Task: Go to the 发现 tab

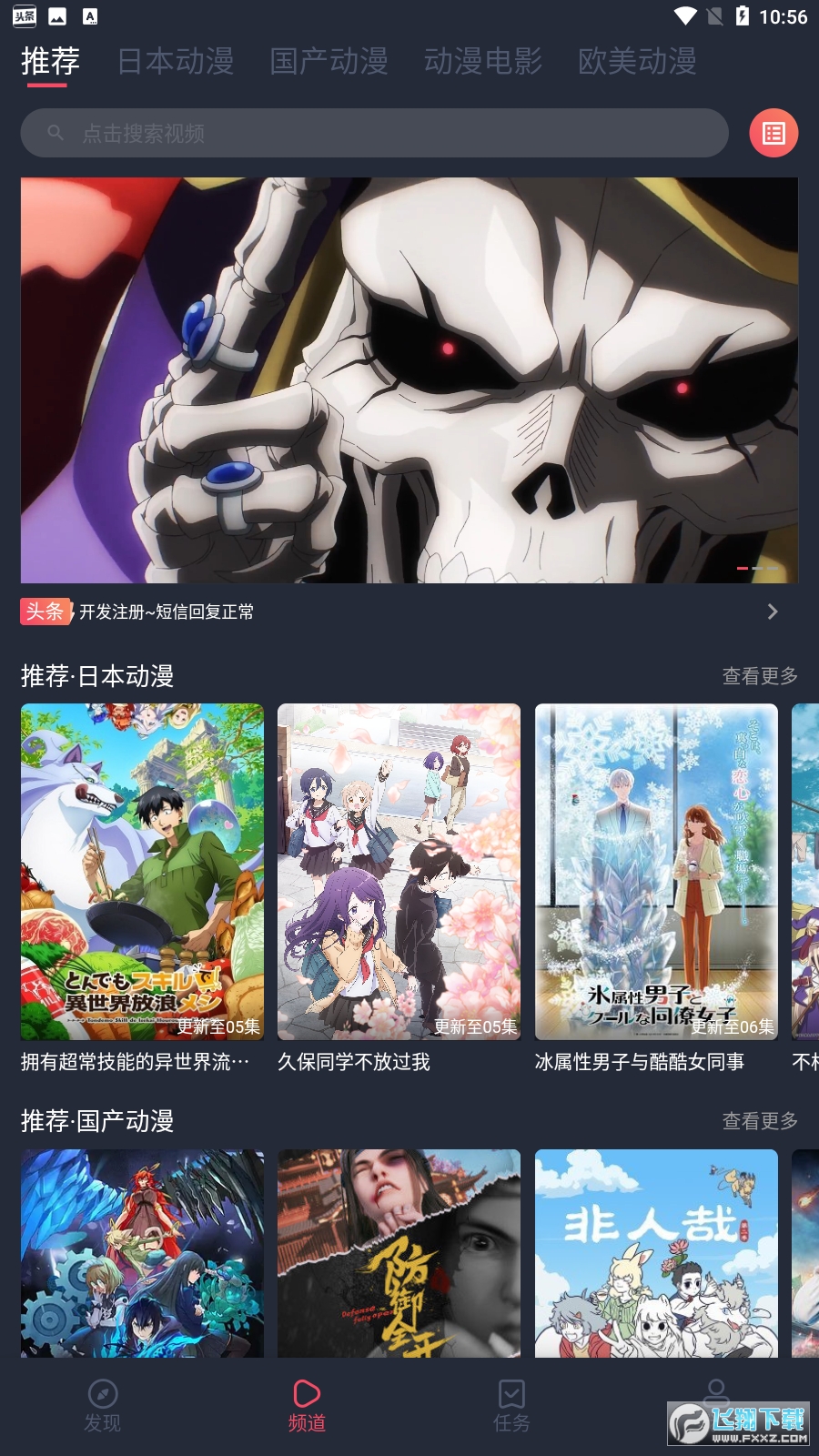Action: point(102,1406)
